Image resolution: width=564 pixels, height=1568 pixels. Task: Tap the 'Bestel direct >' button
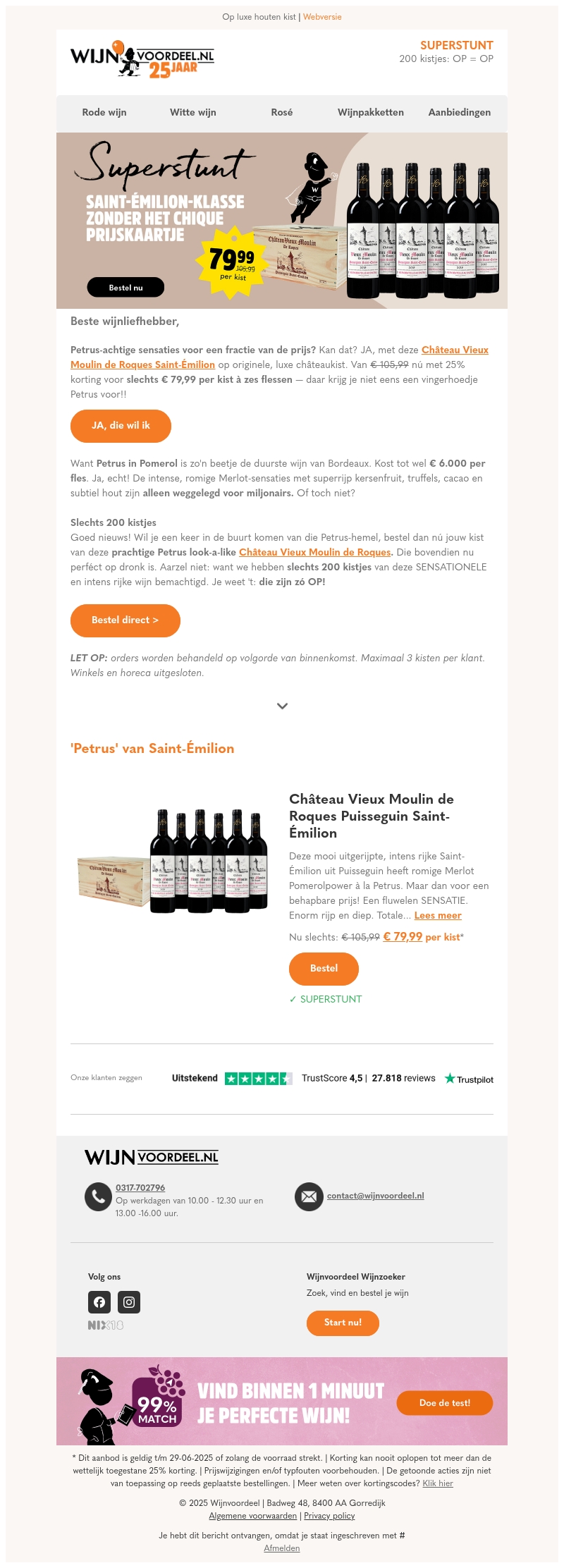click(125, 620)
